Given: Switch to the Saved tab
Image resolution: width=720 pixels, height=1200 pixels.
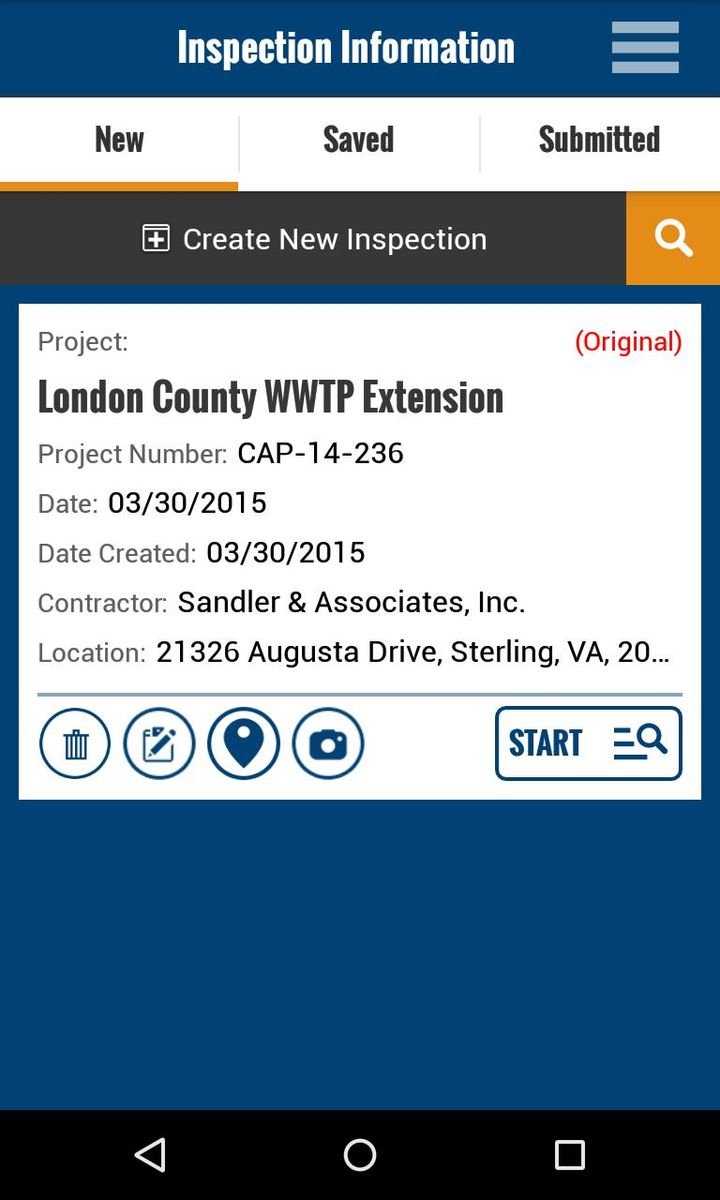Looking at the screenshot, I should [358, 140].
